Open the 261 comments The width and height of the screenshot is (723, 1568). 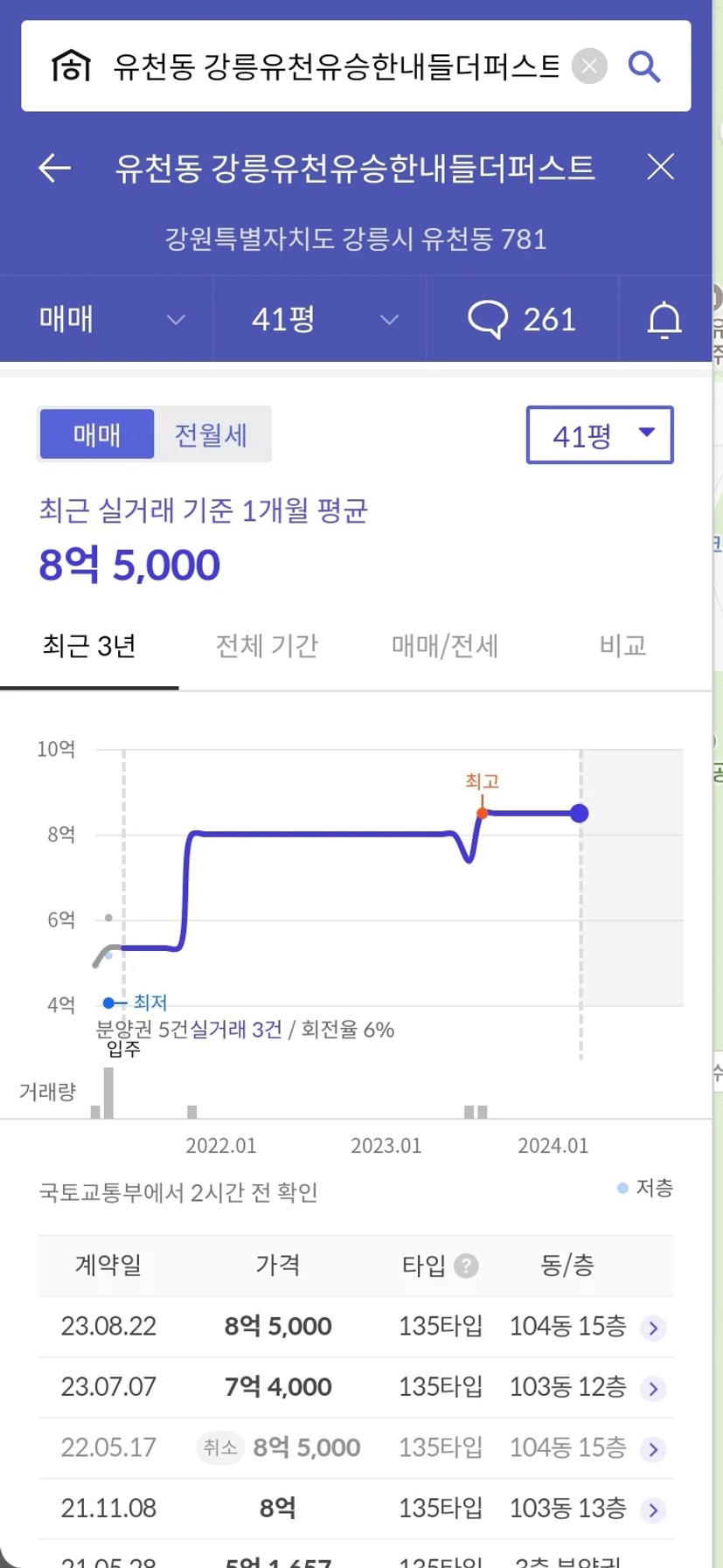click(523, 319)
